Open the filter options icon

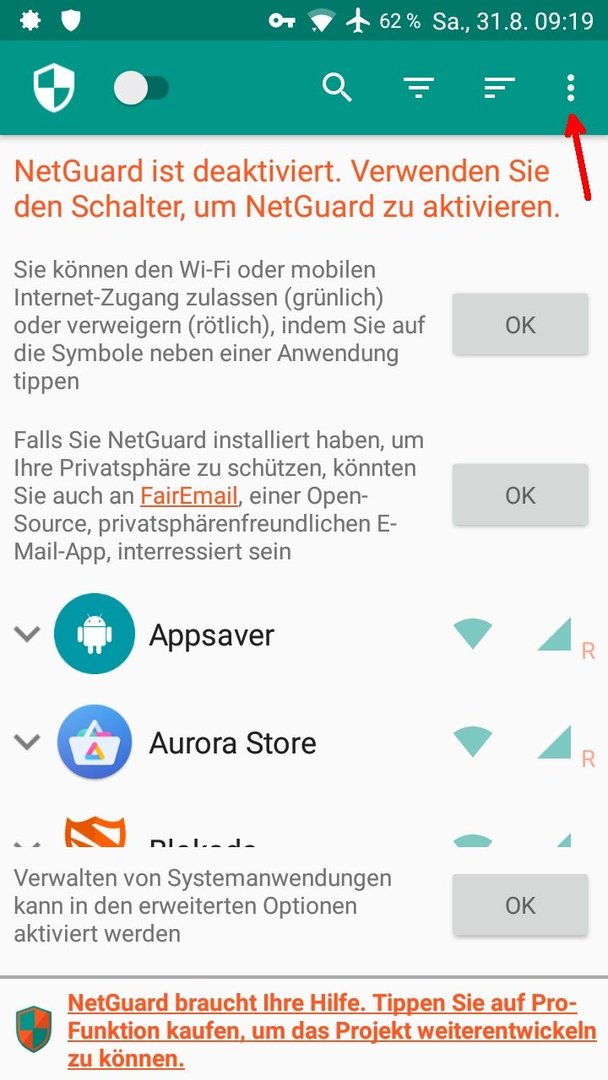click(419, 88)
